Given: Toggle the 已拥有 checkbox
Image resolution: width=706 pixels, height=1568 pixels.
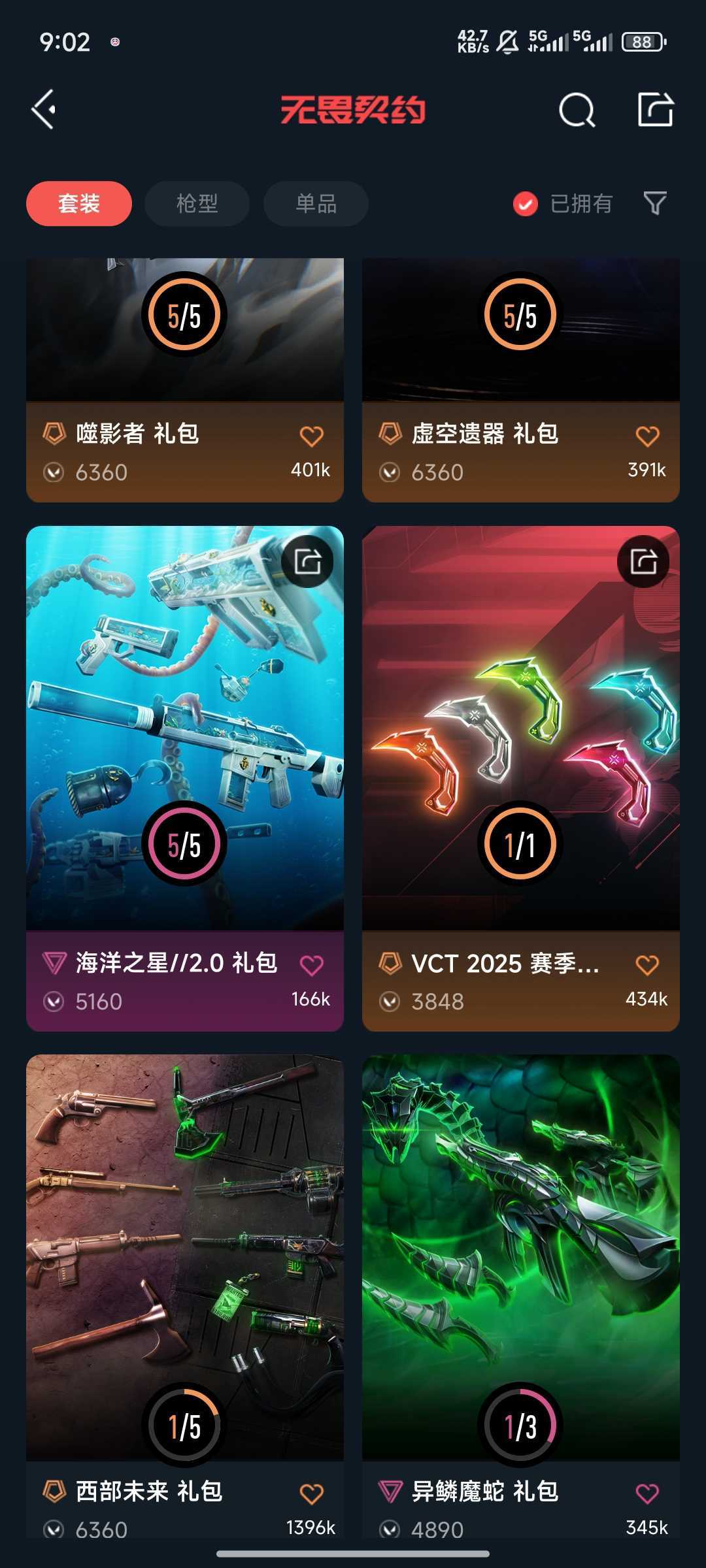Looking at the screenshot, I should (x=526, y=204).
